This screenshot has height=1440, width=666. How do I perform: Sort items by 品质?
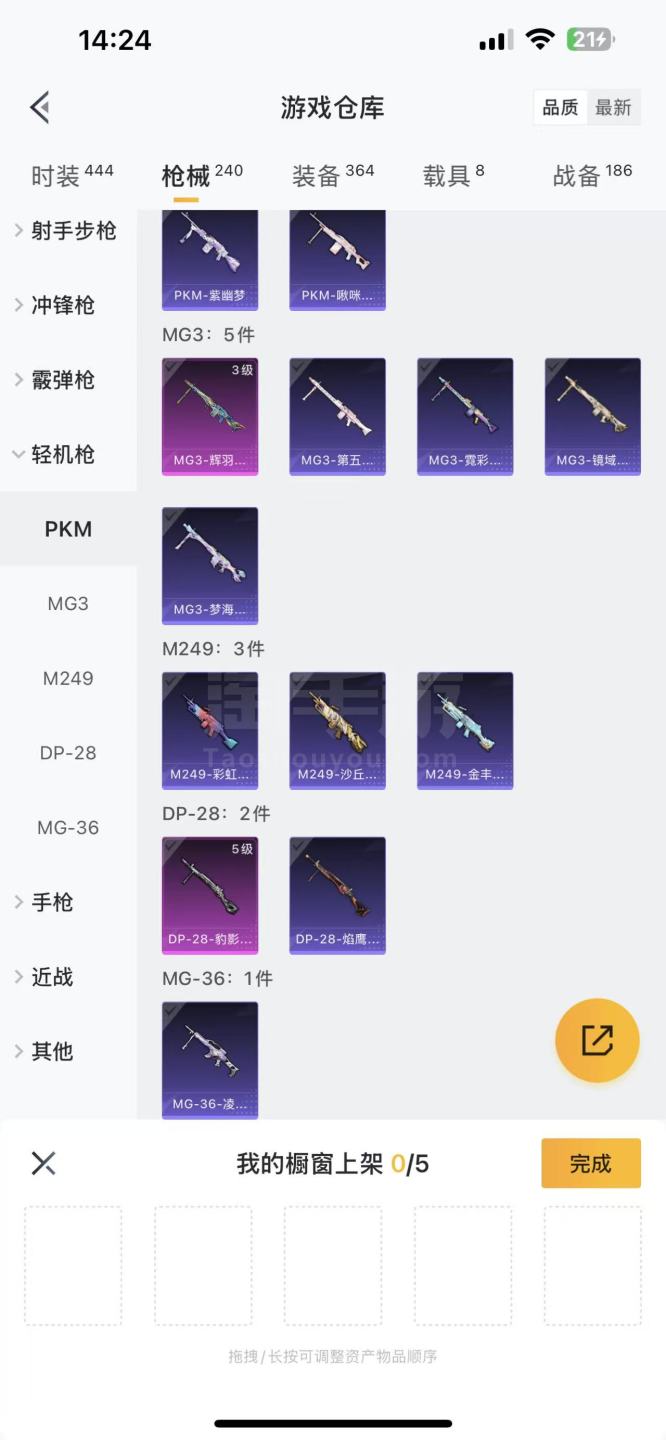click(x=560, y=108)
